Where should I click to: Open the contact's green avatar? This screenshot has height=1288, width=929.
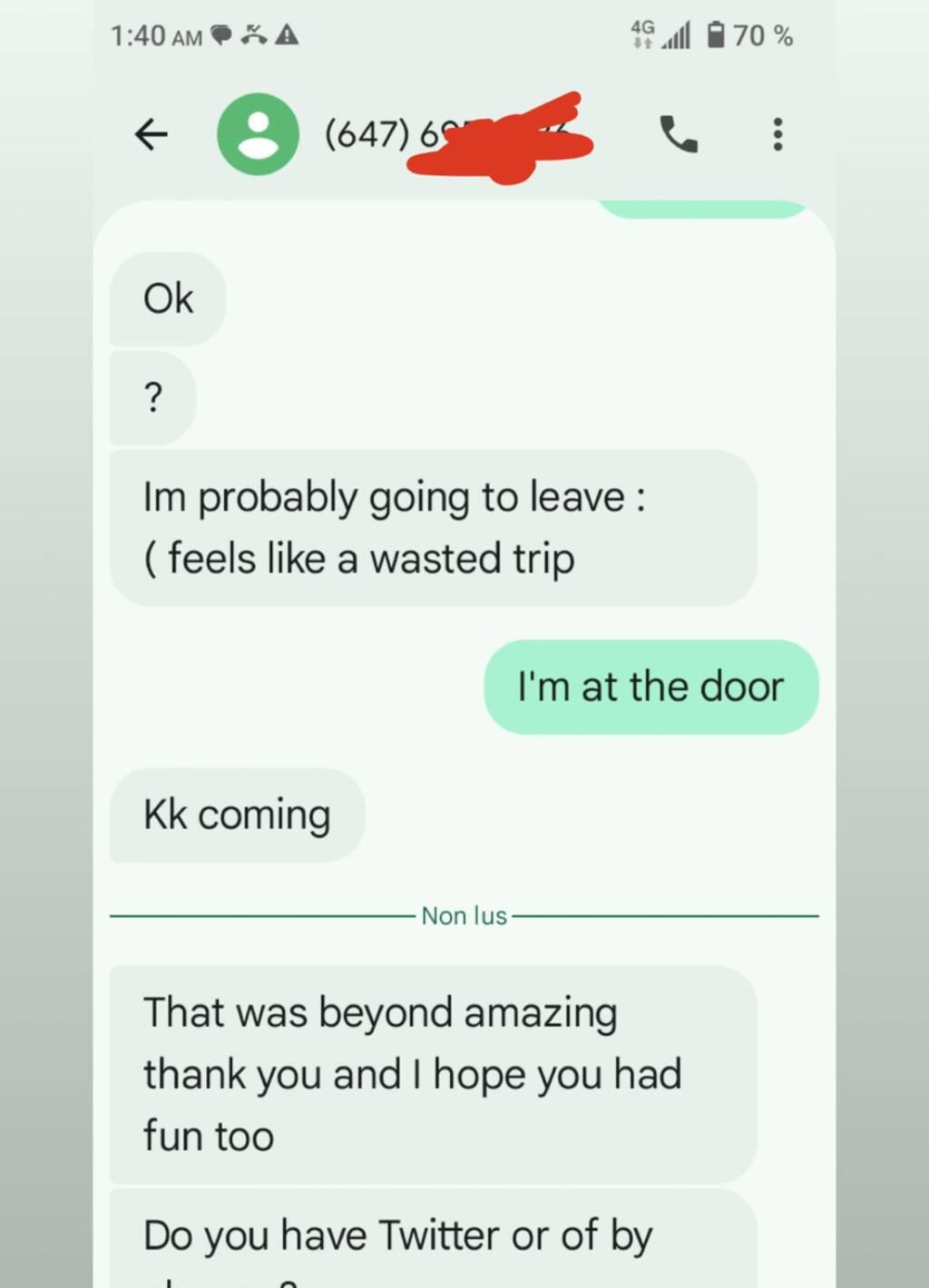258,134
